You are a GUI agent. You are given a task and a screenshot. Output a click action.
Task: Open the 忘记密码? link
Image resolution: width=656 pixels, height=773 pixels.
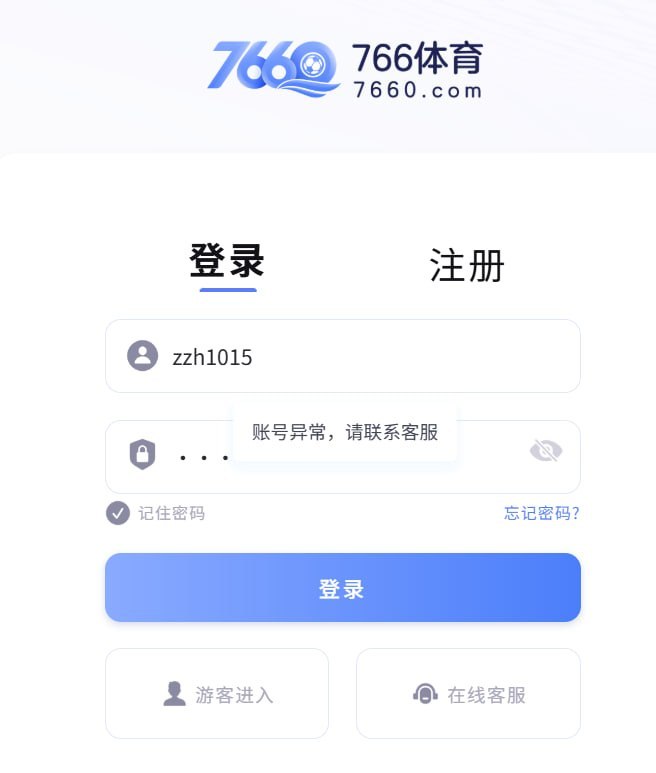pos(541,514)
